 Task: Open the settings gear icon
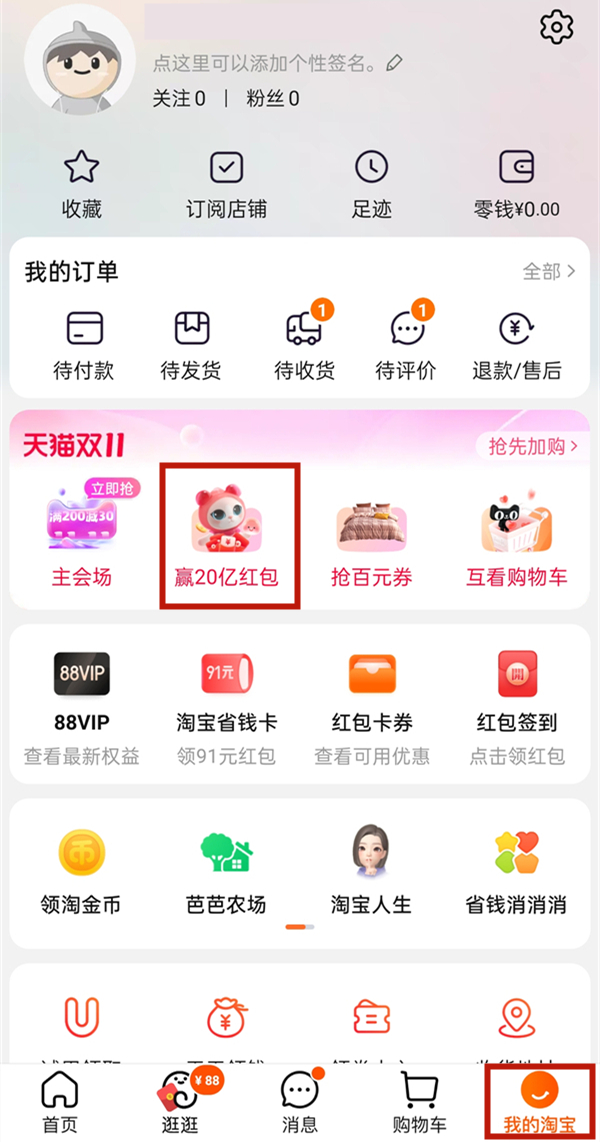[x=556, y=27]
